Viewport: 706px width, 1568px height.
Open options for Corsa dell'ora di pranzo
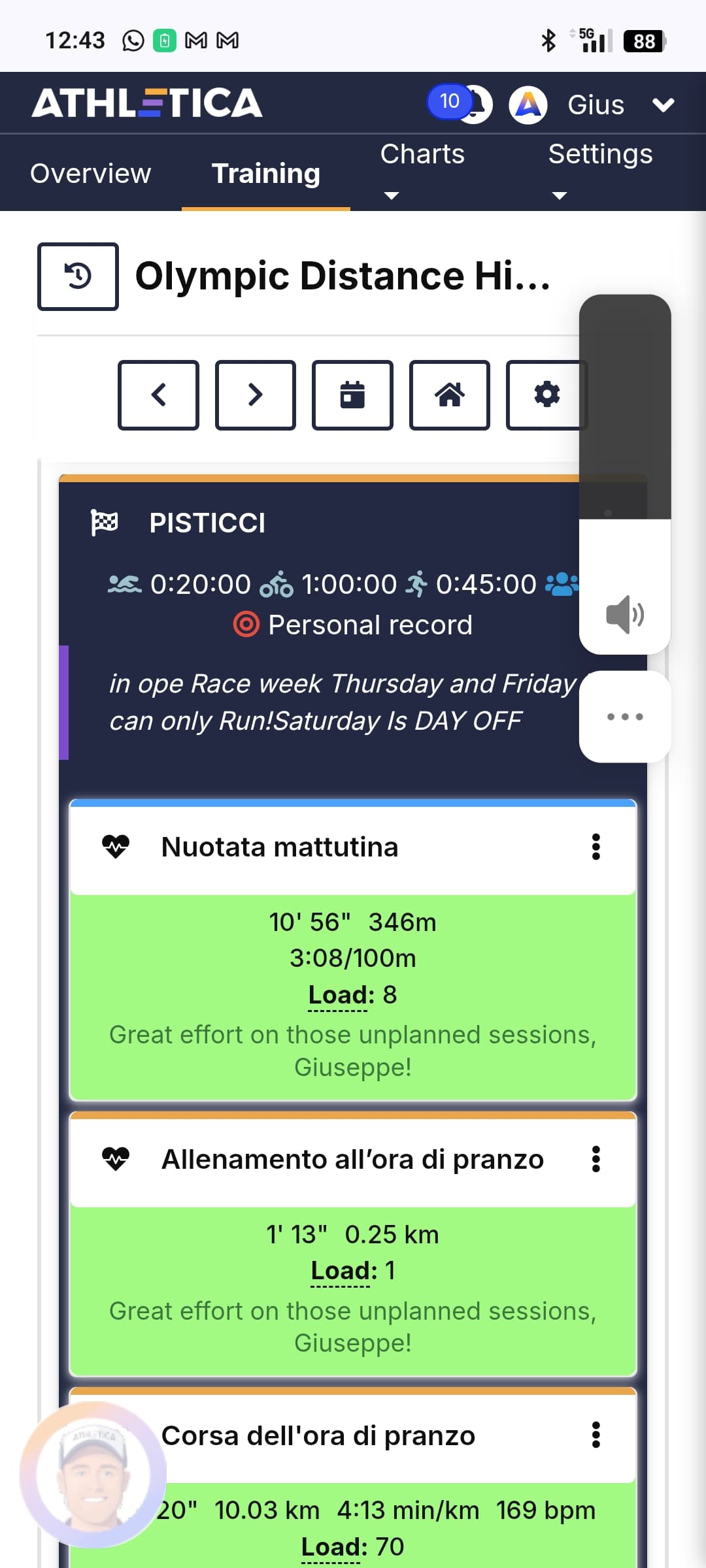[596, 1435]
